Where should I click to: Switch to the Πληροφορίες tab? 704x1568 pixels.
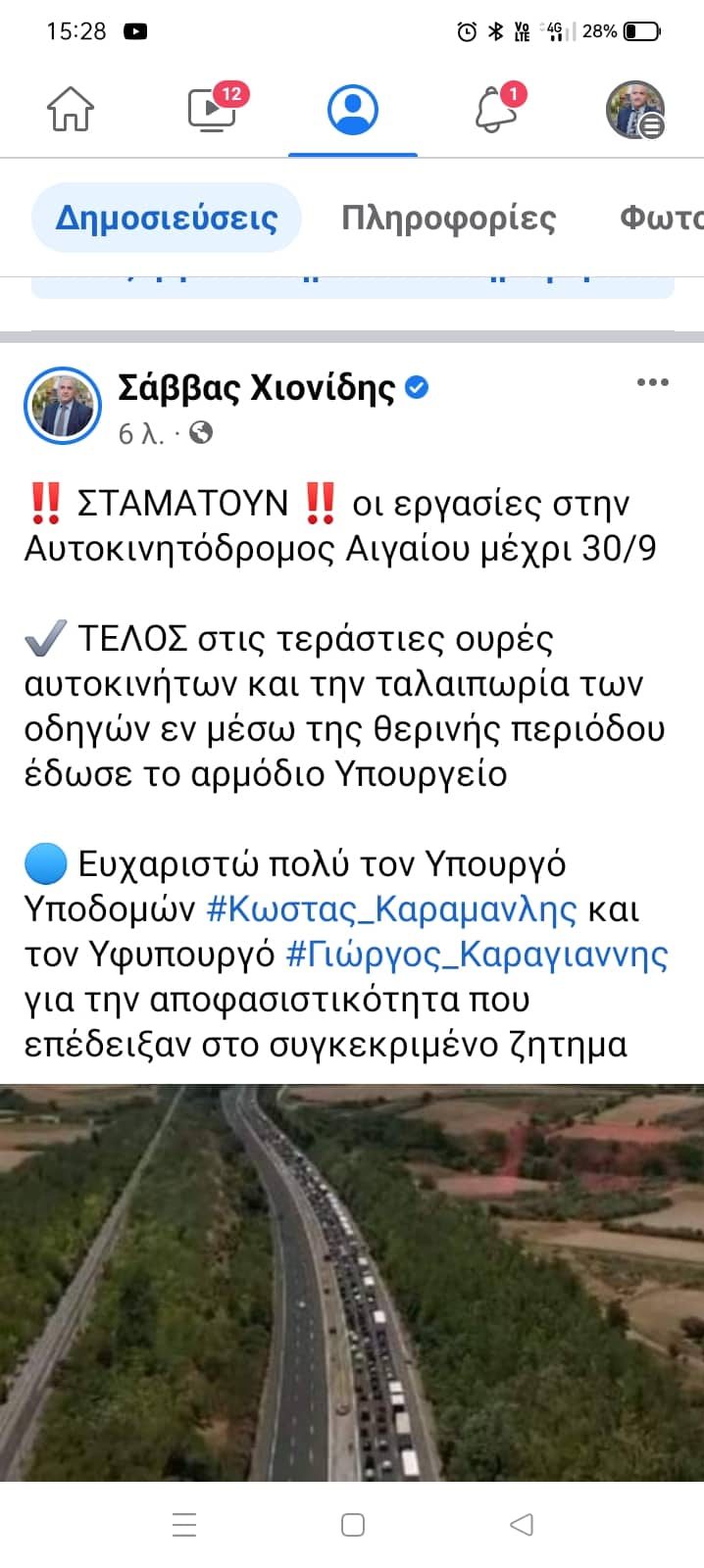coord(448,218)
